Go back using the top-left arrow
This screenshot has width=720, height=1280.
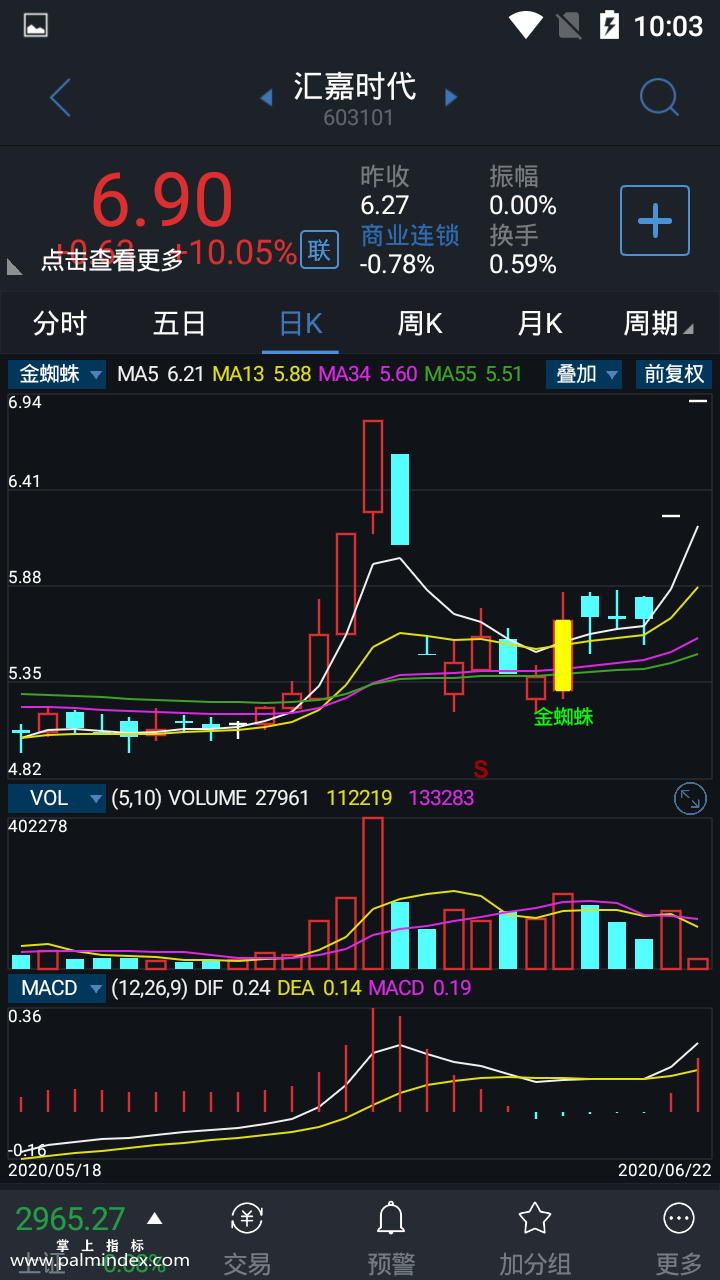tap(61, 98)
